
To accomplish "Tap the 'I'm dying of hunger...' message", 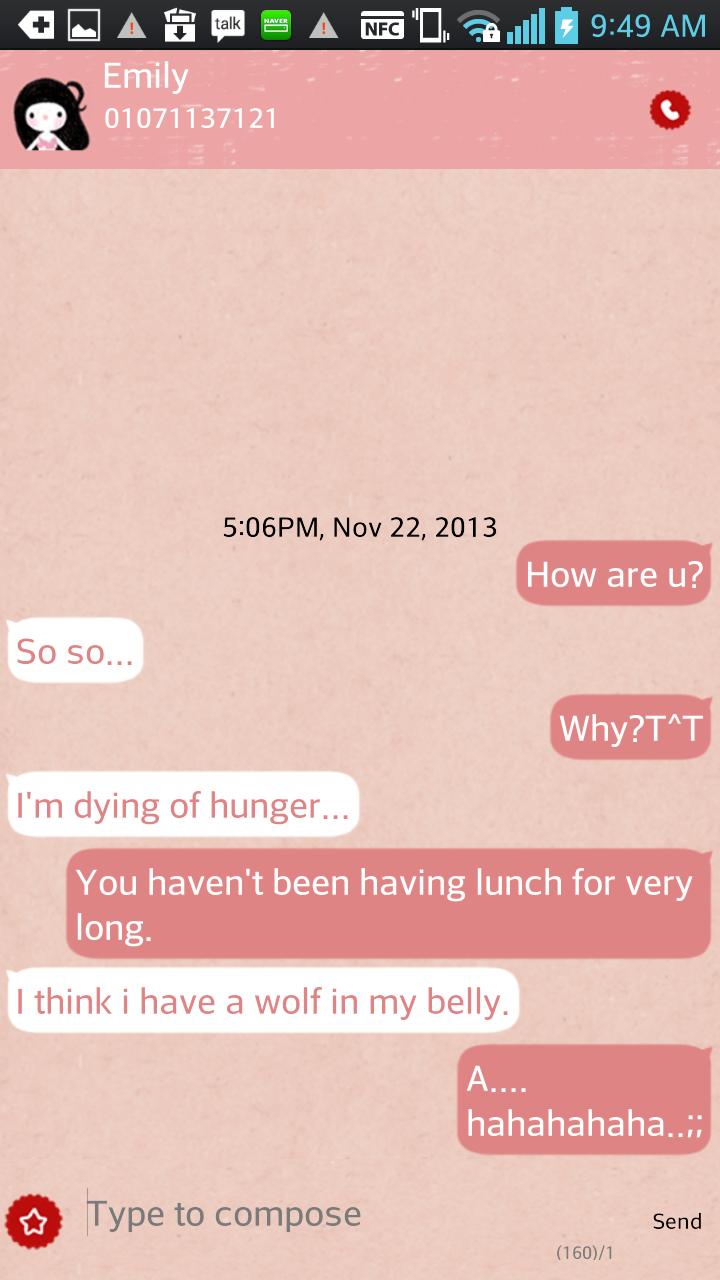I will 183,804.
